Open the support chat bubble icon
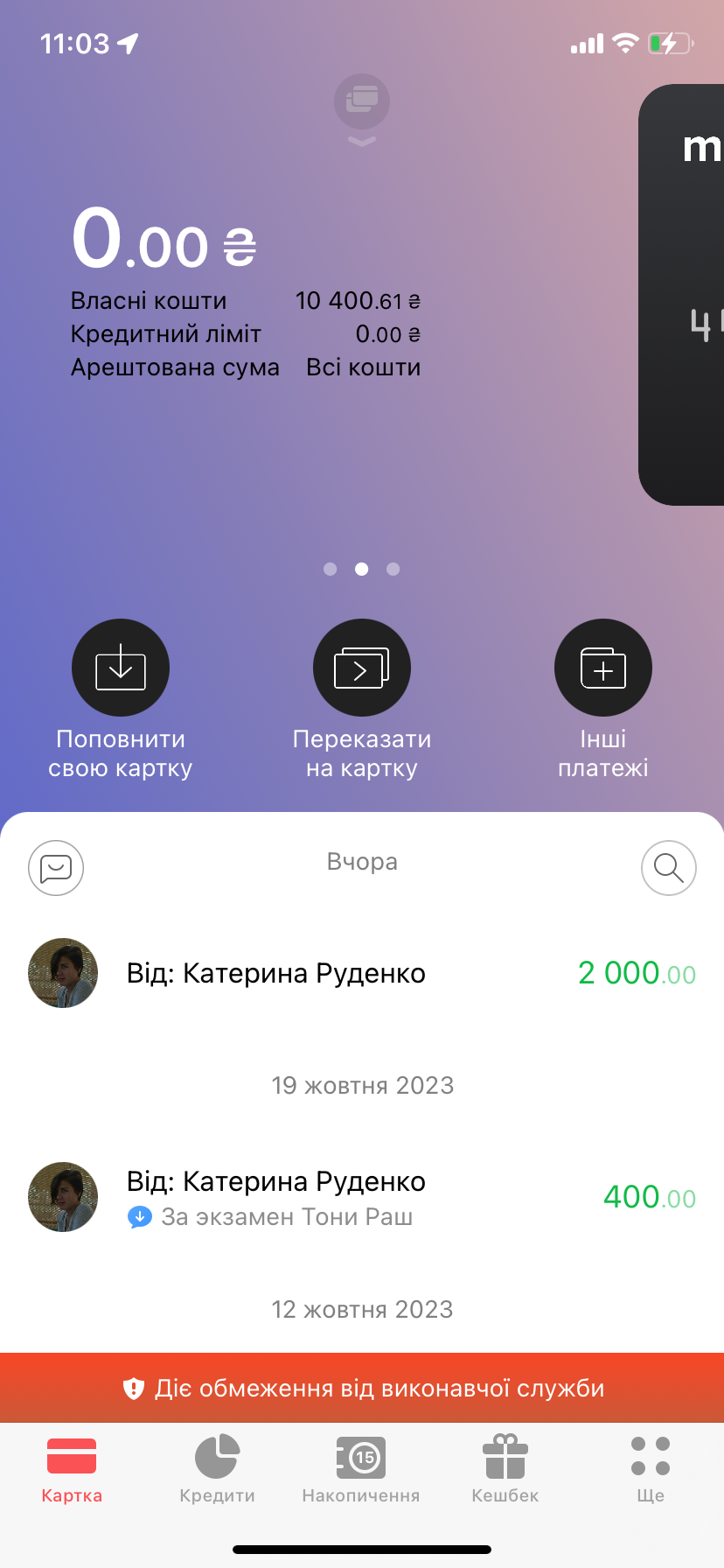This screenshot has height=1568, width=724. (55, 867)
